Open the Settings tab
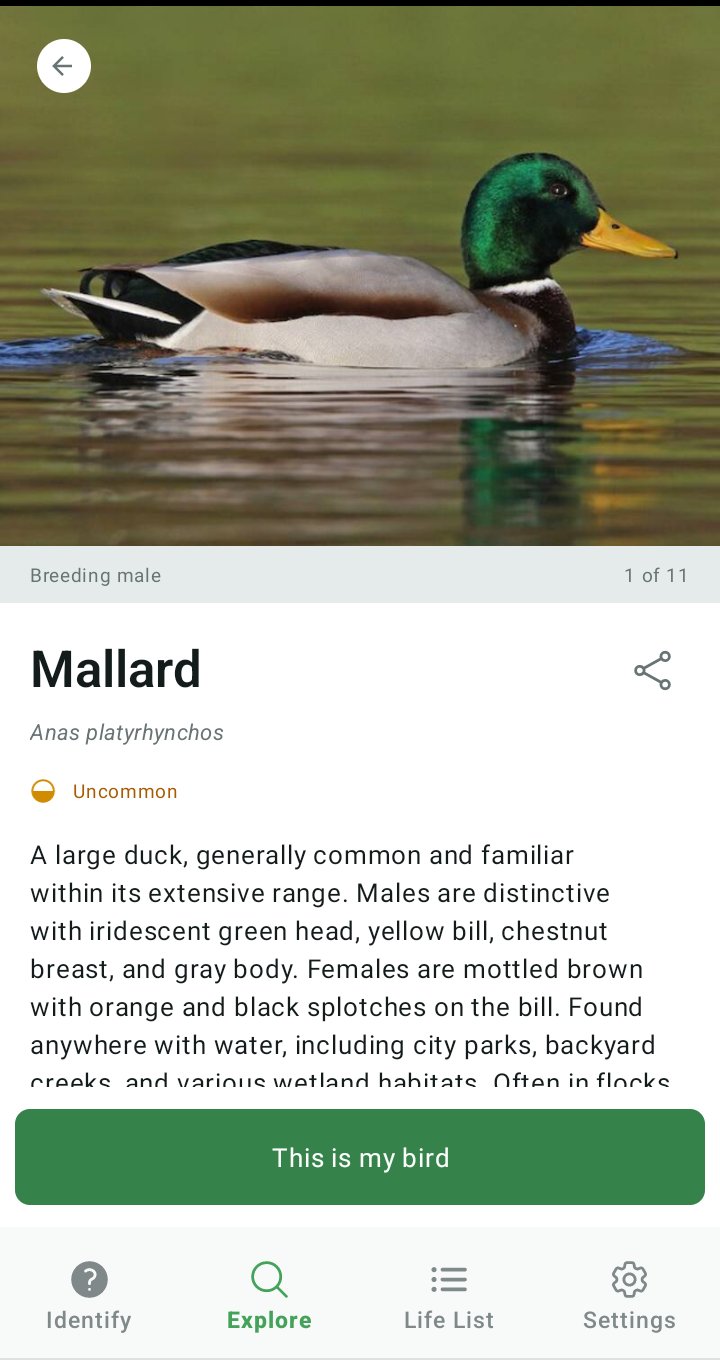 tap(629, 1295)
